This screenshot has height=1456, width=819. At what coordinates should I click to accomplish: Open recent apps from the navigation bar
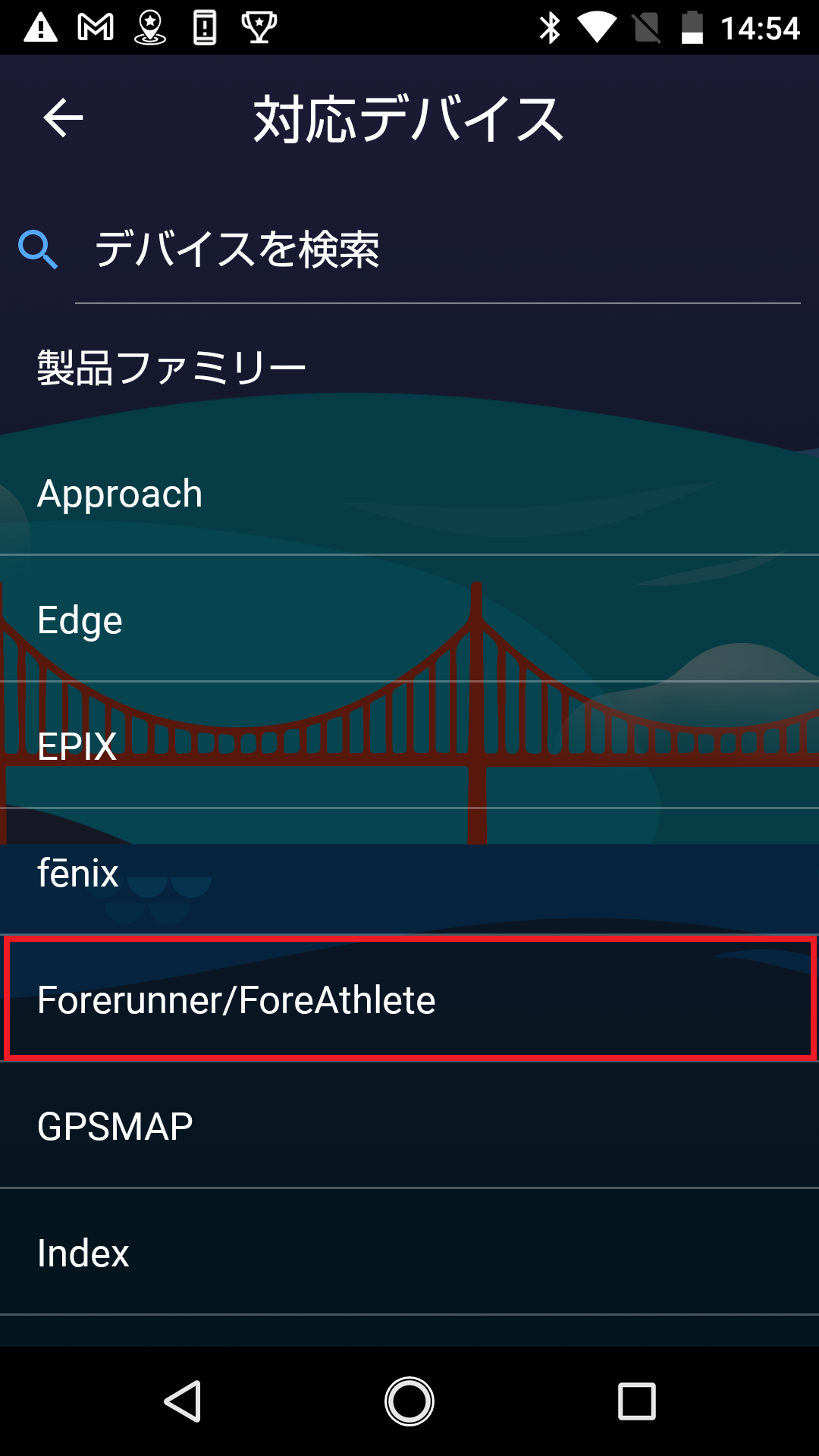[636, 1401]
